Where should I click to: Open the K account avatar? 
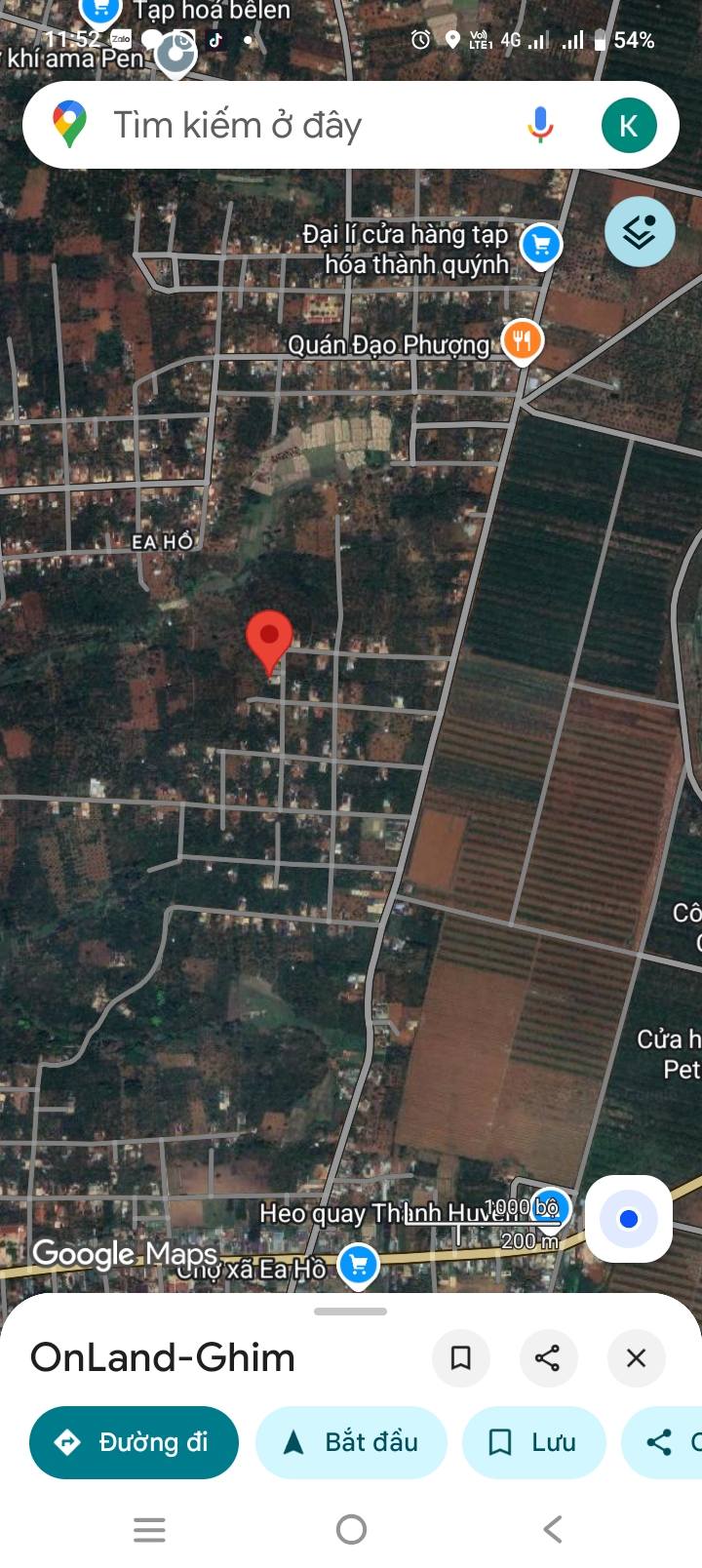pyautogui.click(x=629, y=126)
